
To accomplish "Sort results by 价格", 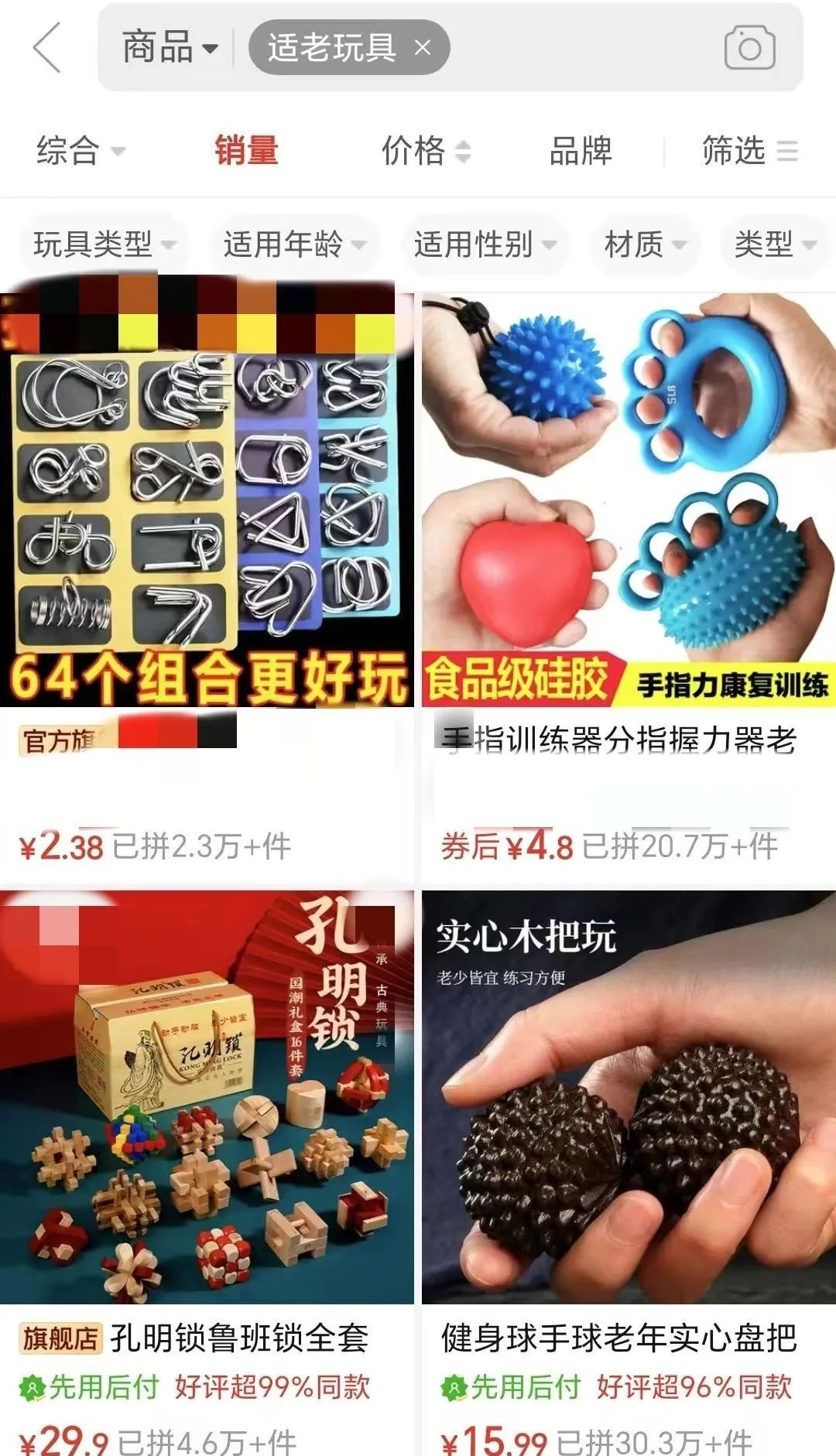I will click(425, 150).
